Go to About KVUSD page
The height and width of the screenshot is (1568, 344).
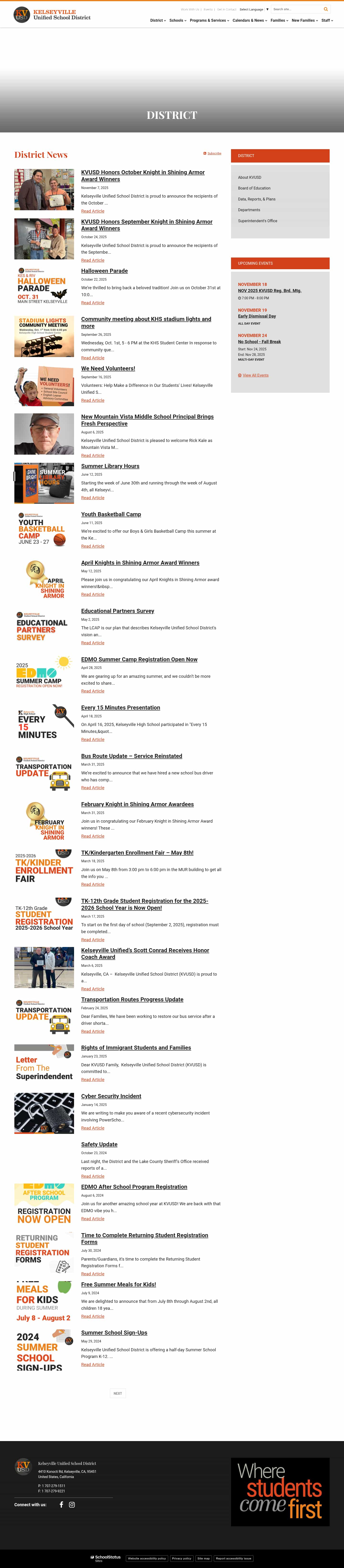[x=250, y=177]
